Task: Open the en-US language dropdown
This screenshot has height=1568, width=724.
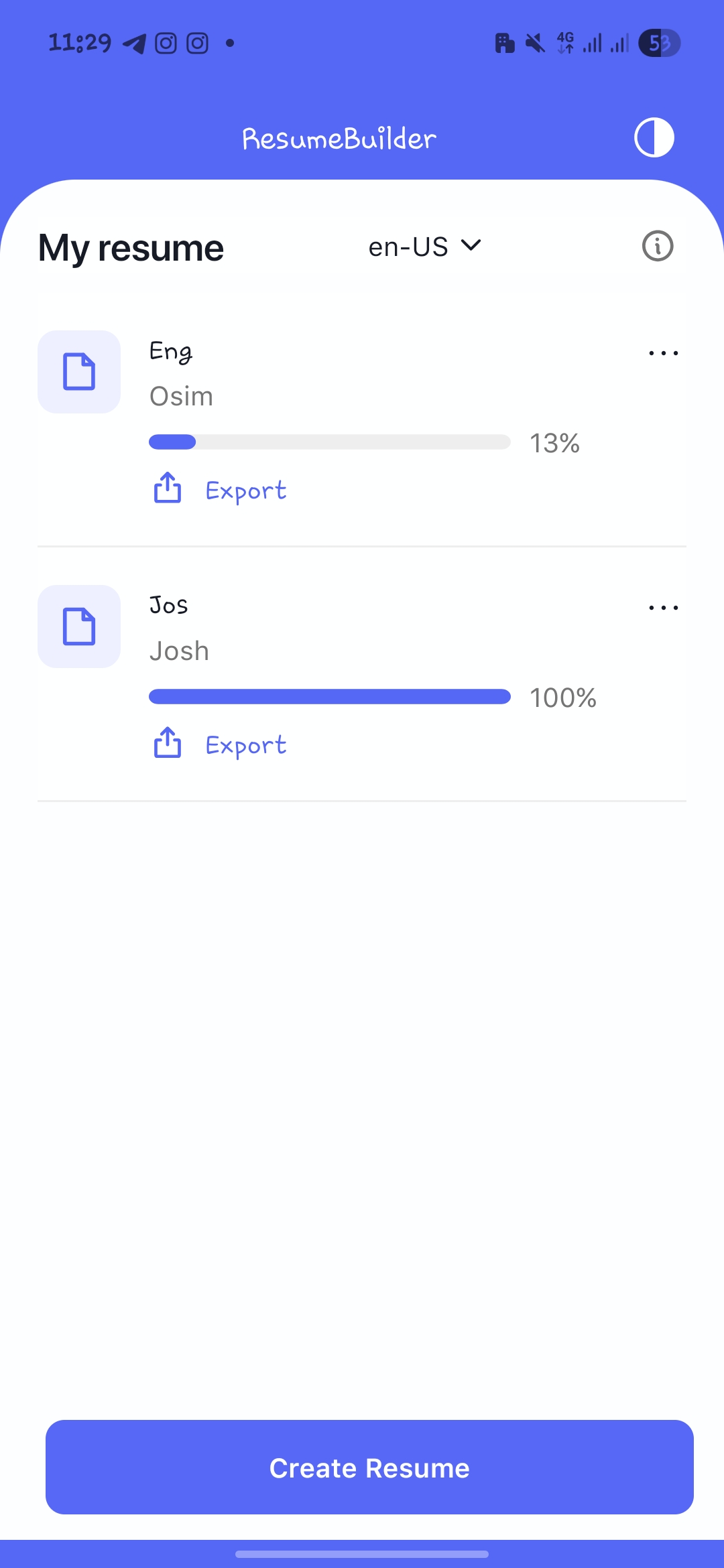Action: (x=425, y=247)
